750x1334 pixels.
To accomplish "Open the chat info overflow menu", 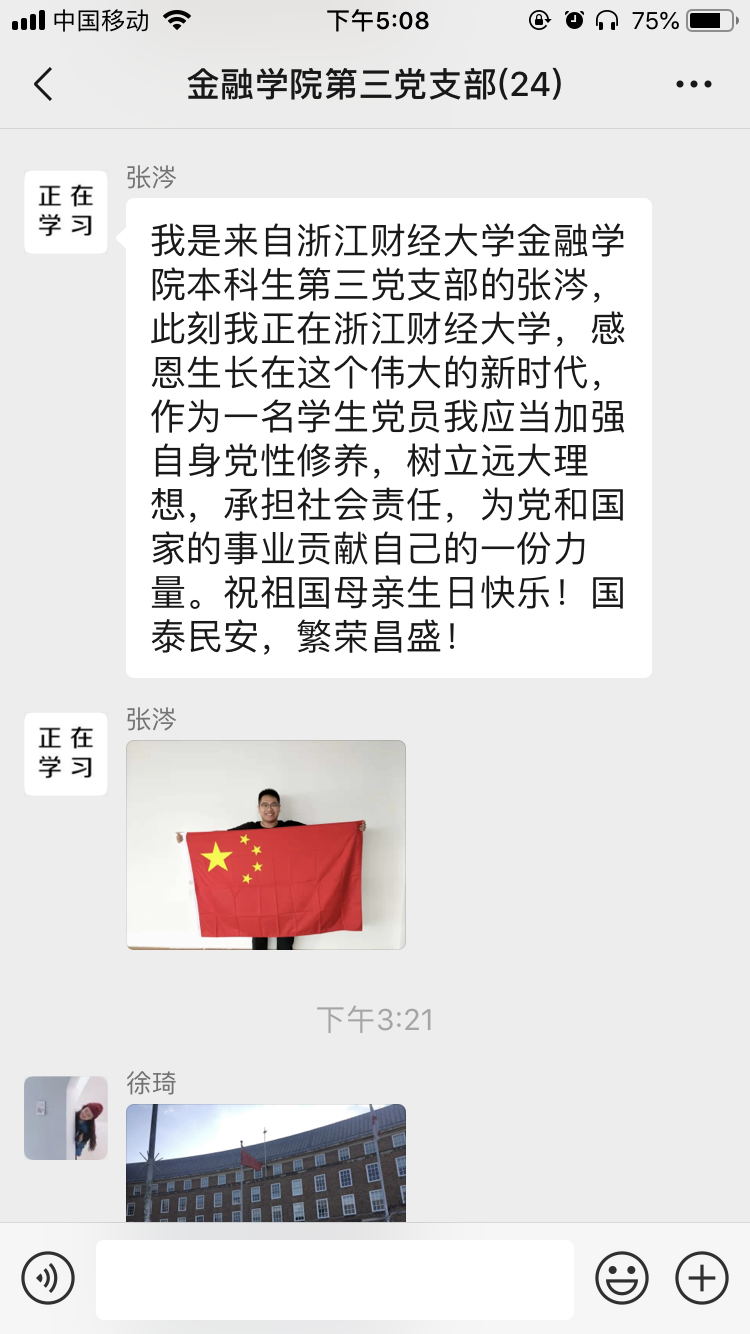I will [693, 85].
